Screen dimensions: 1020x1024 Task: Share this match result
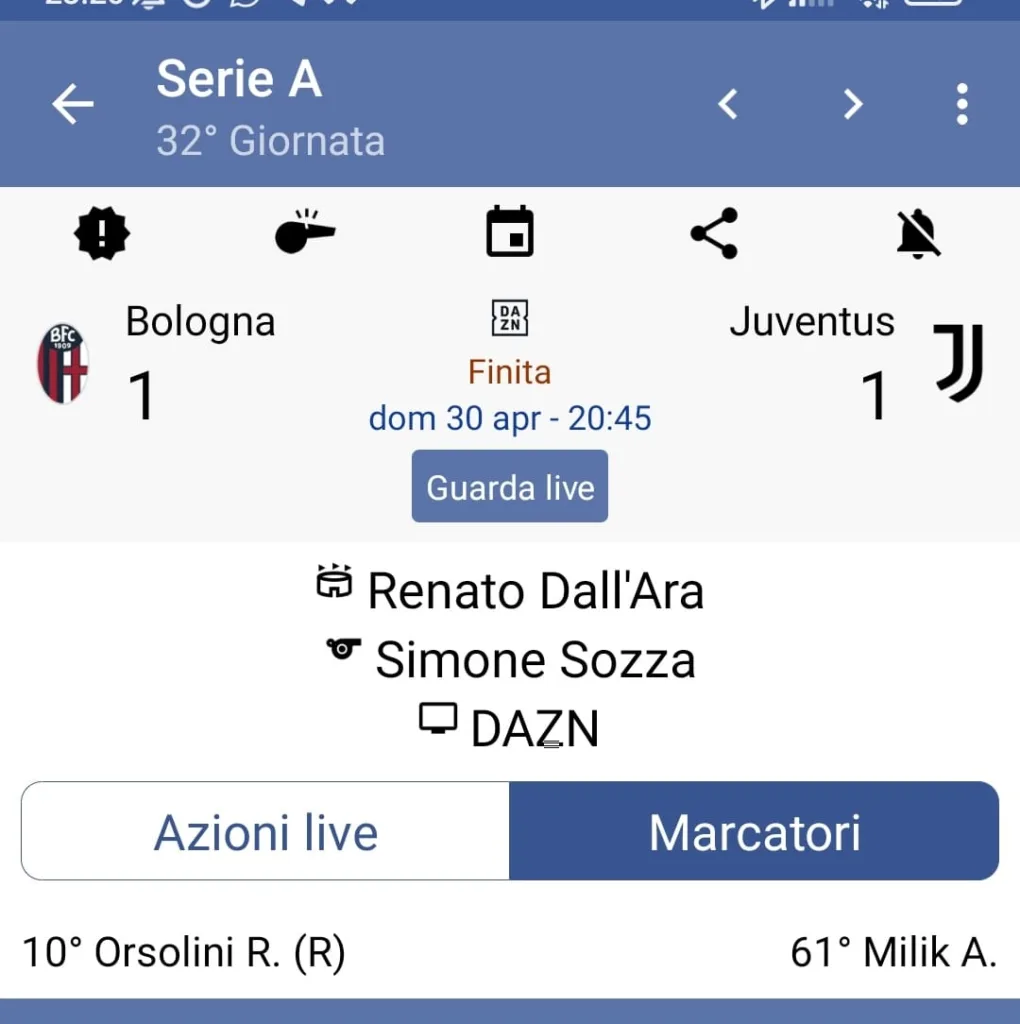coord(714,233)
